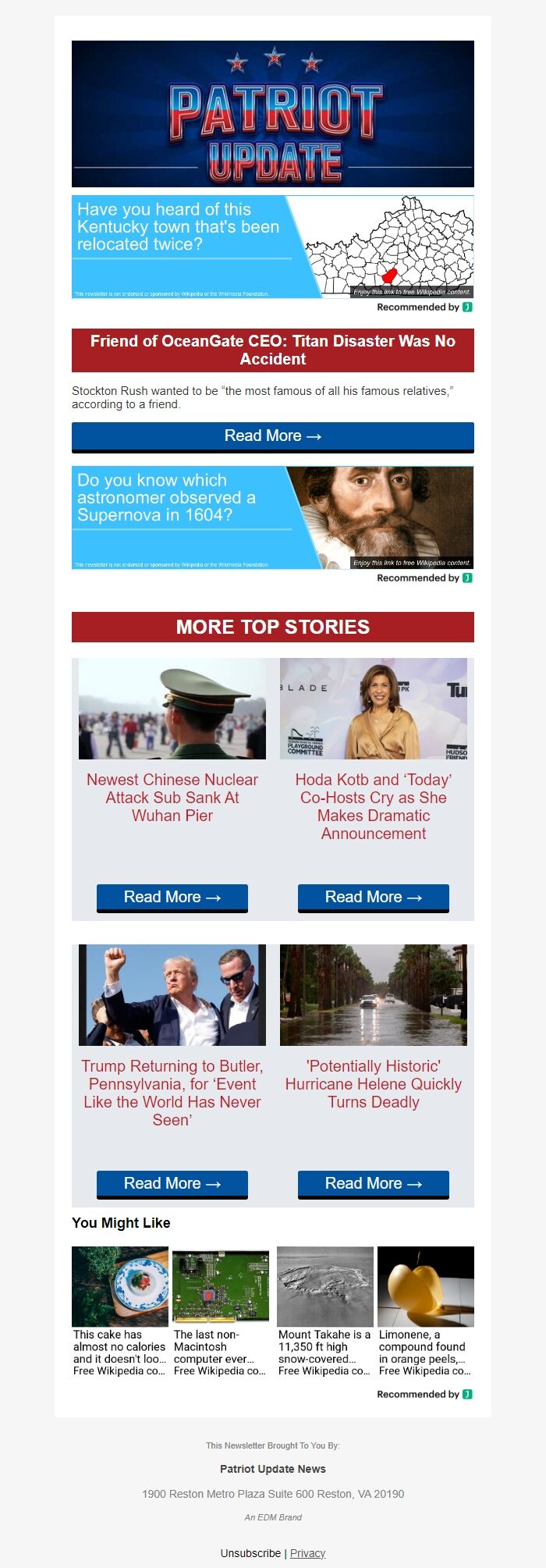Read more about the OceanGate Titan disaster
546x1568 pixels.
click(272, 436)
